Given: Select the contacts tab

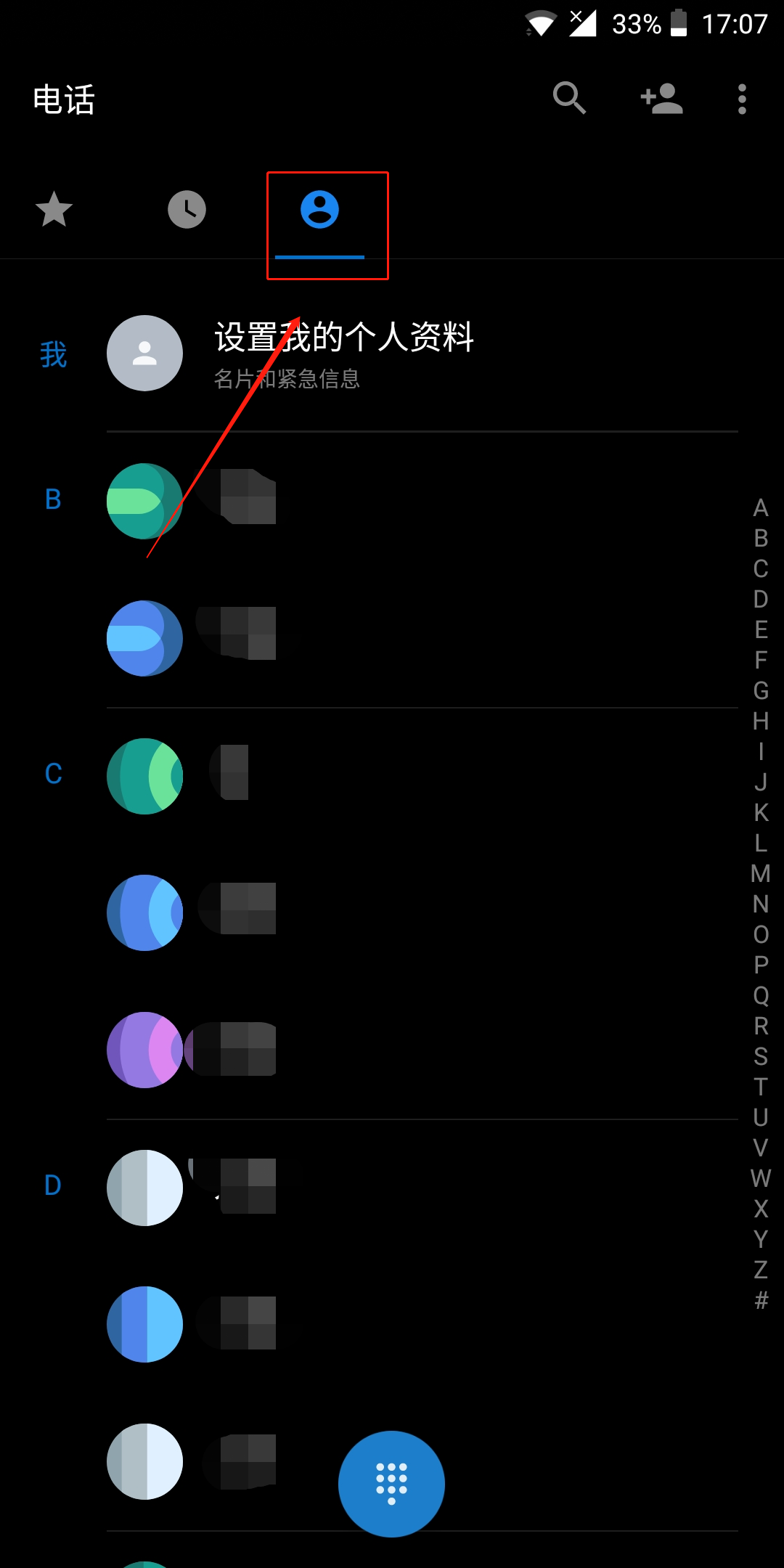Looking at the screenshot, I should tap(320, 211).
